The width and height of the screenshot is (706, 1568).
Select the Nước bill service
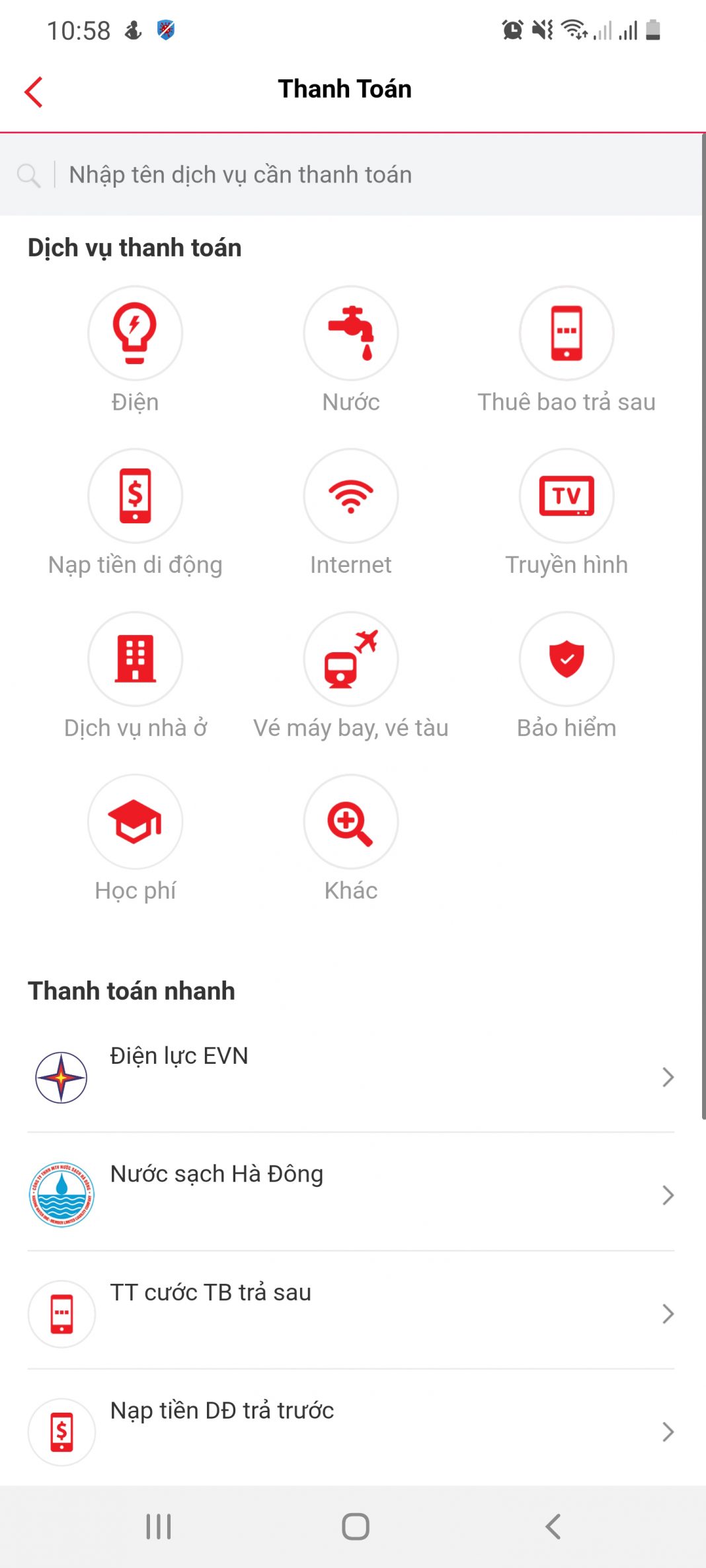(x=350, y=334)
